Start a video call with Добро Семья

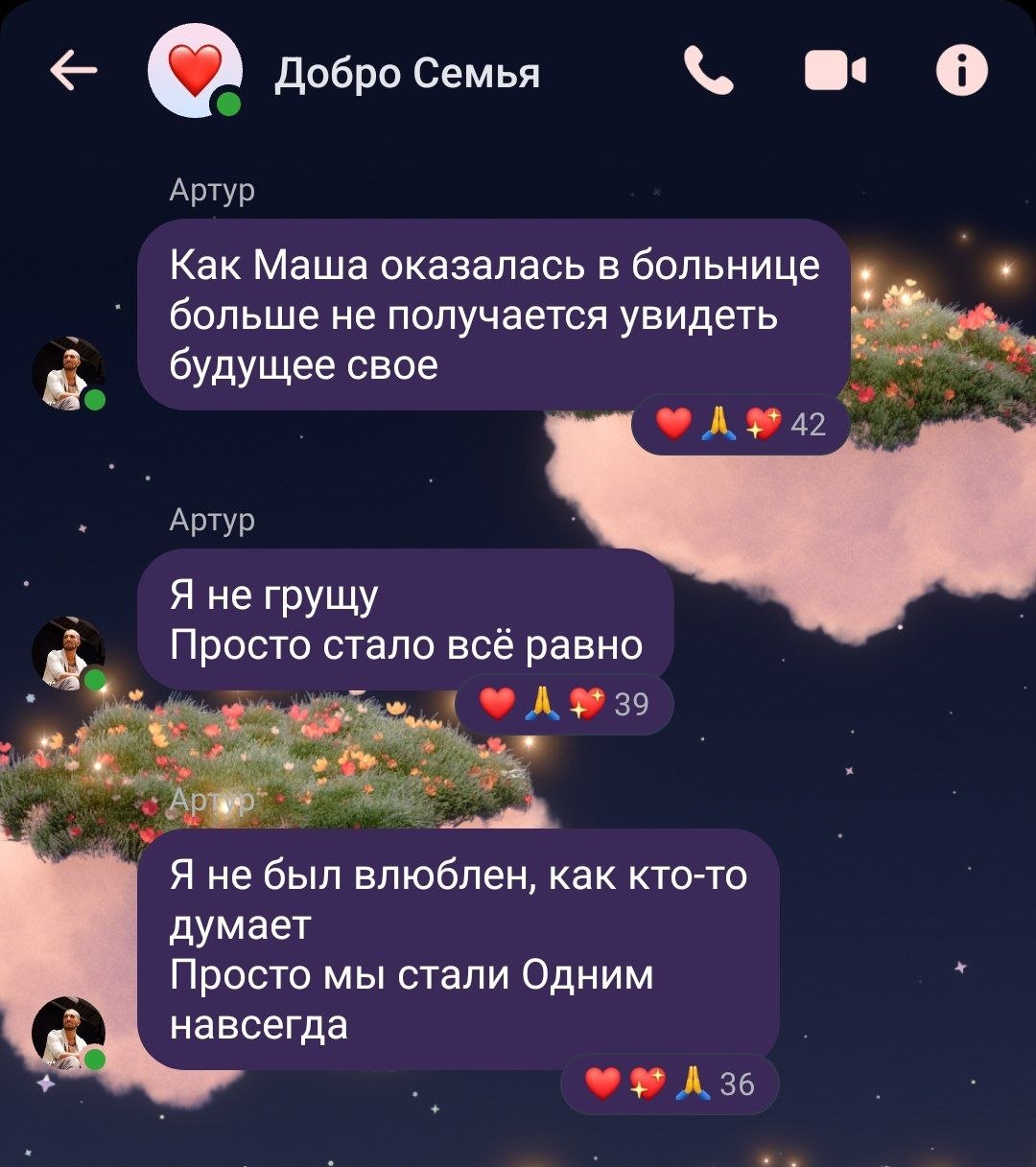pyautogui.click(x=835, y=72)
